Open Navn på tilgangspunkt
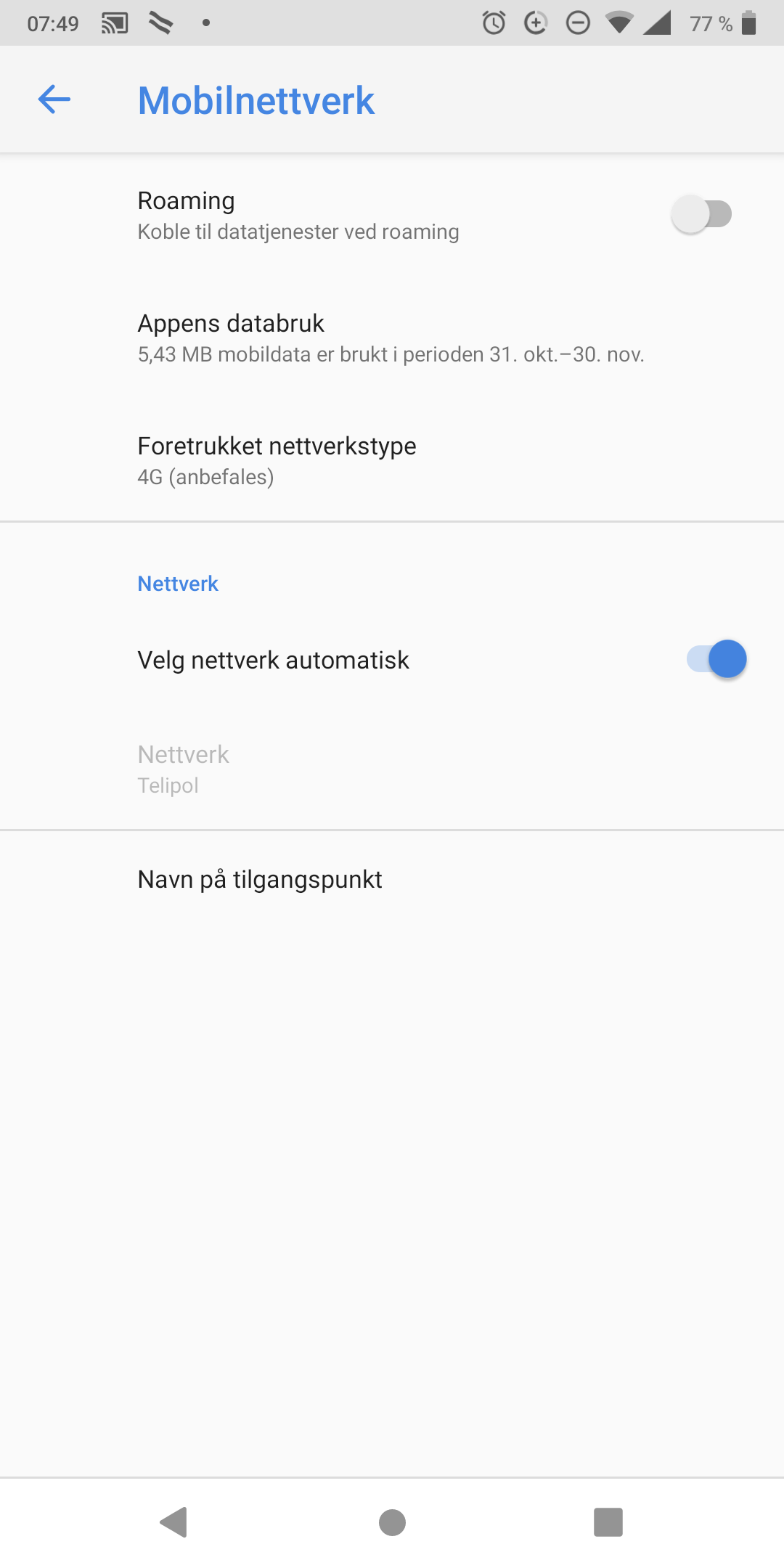The image size is (784, 1568). tap(392, 879)
